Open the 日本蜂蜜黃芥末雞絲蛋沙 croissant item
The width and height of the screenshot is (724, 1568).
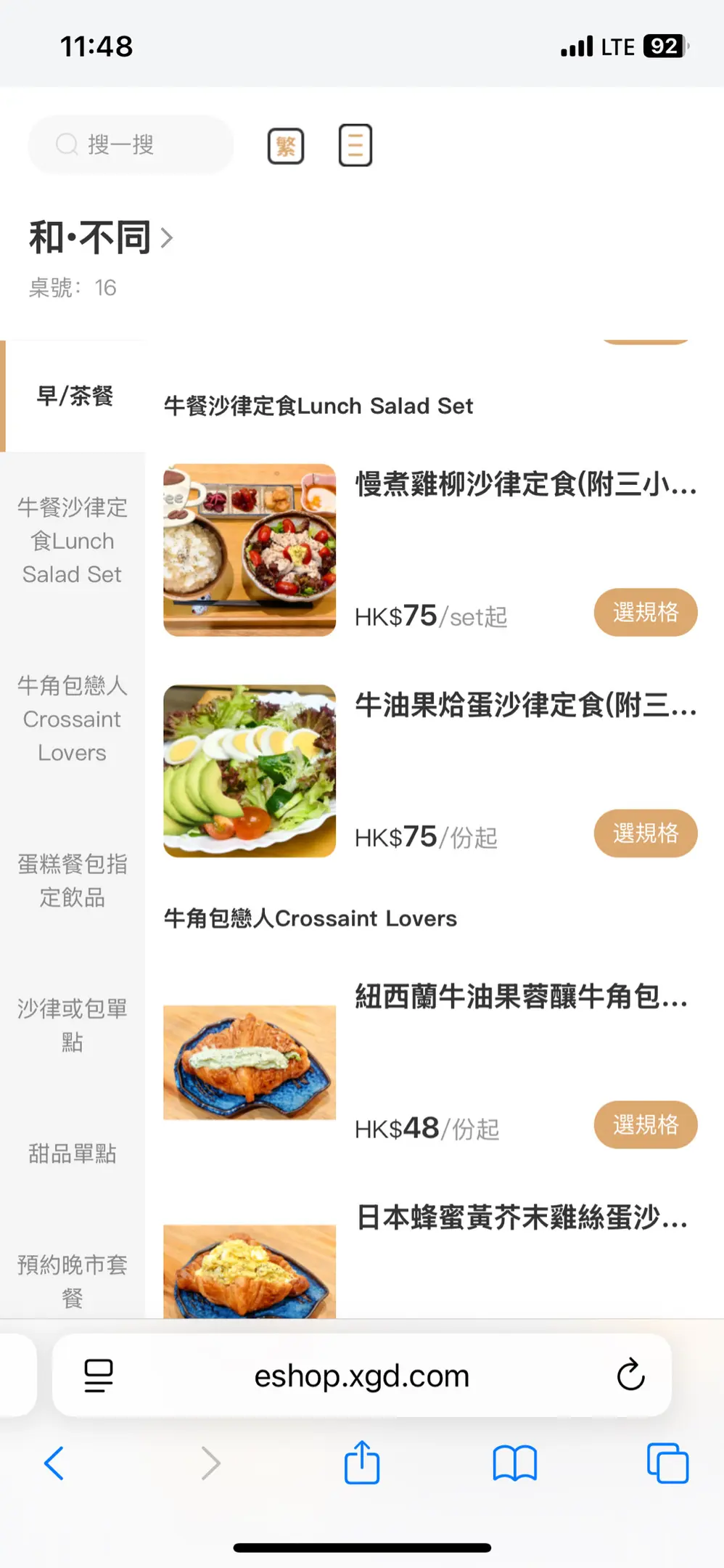coord(521,1217)
